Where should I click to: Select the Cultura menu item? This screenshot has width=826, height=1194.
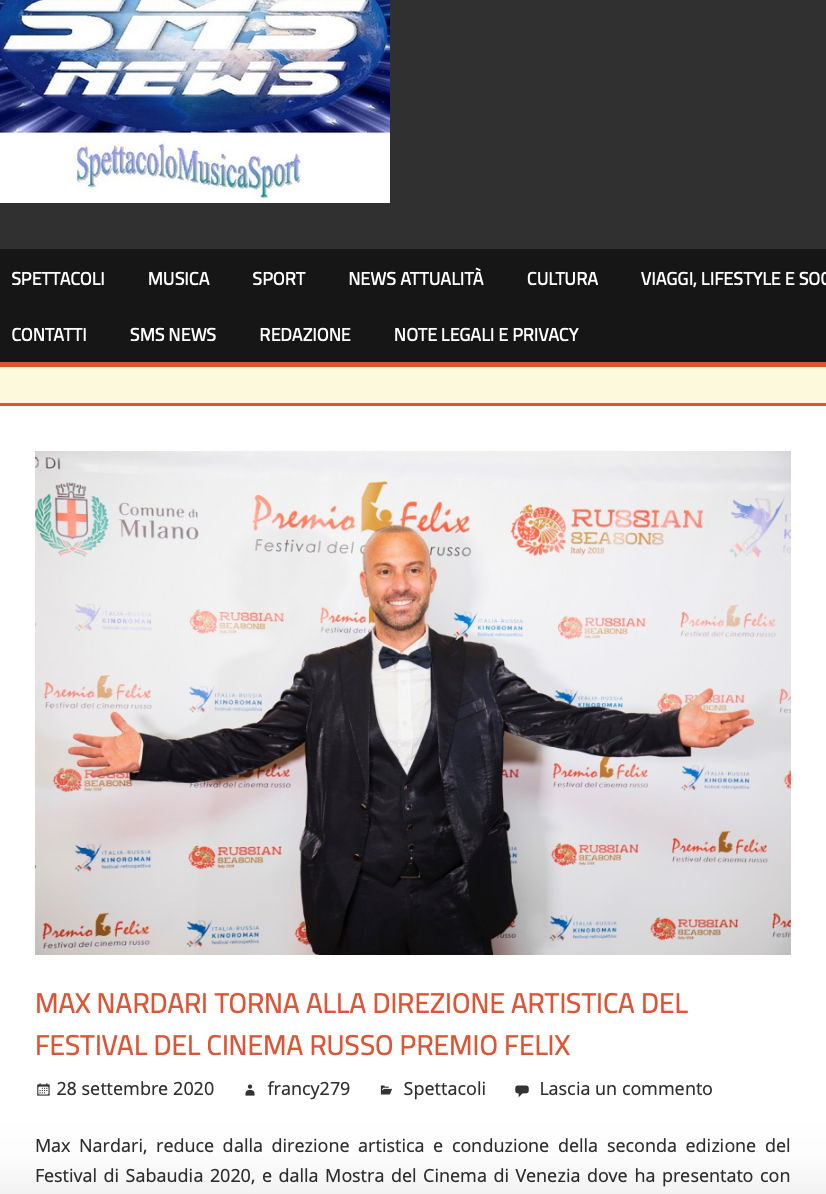coord(562,278)
